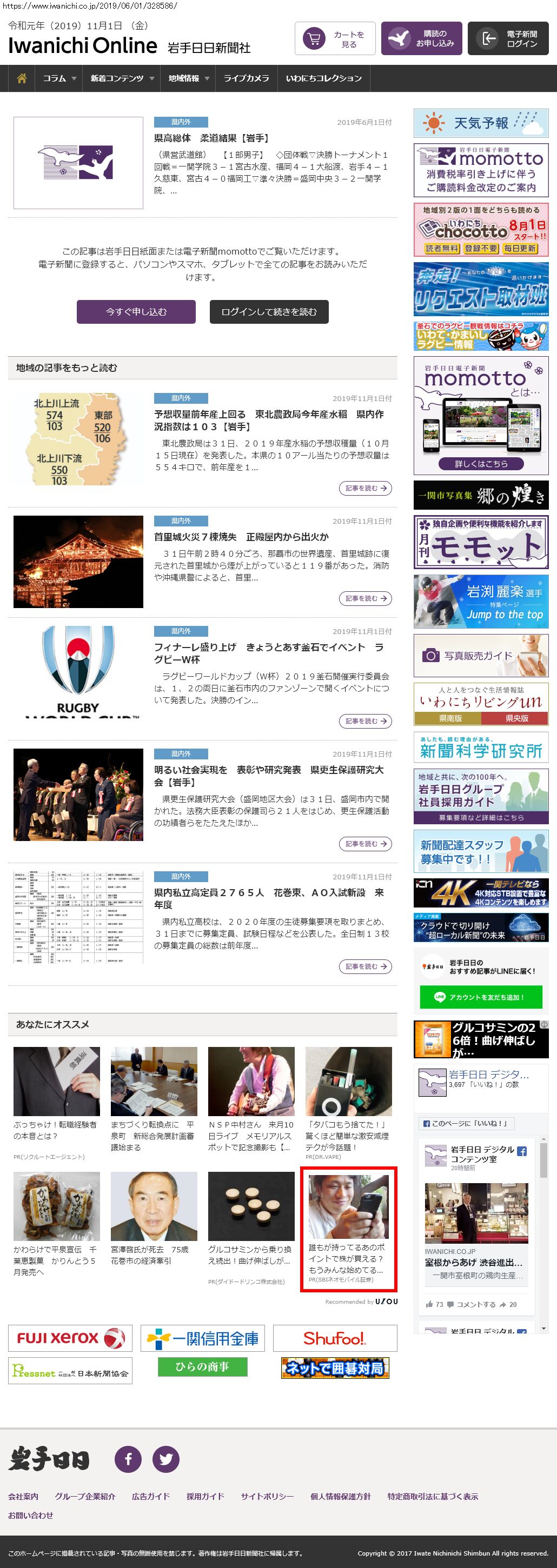Screen dimensions: 557x1568
Task: Open the 一関信用金庫 banner
Action: pyautogui.click(x=202, y=1338)
